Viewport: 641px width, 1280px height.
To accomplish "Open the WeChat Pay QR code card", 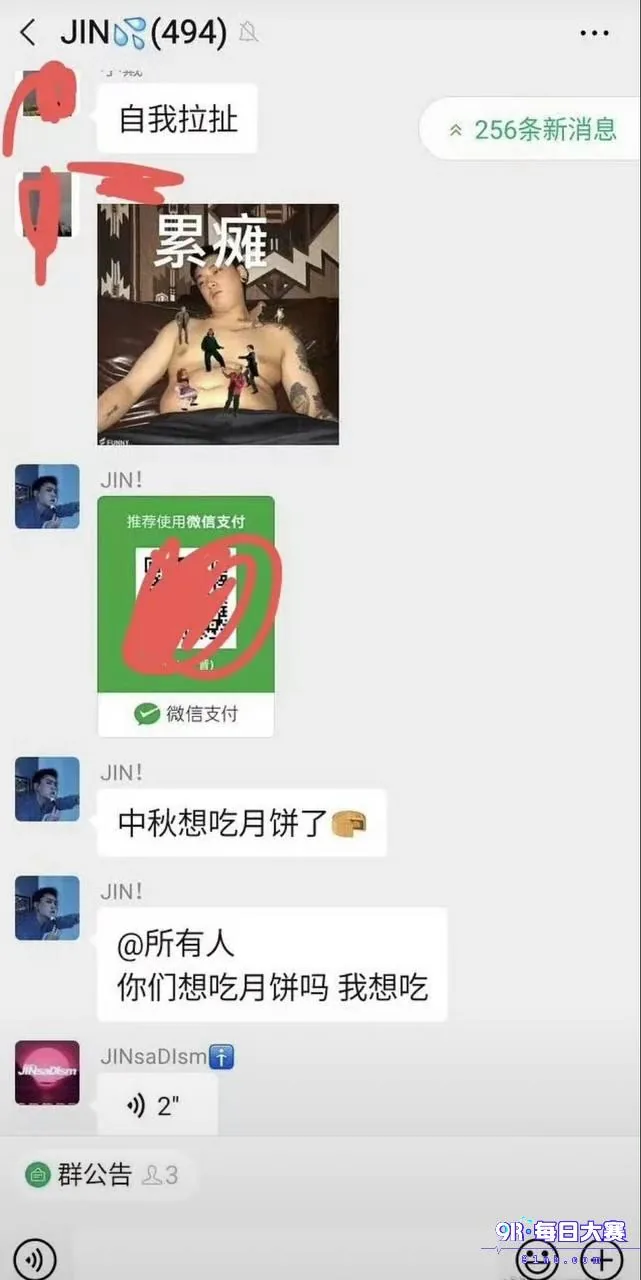I will click(186, 616).
